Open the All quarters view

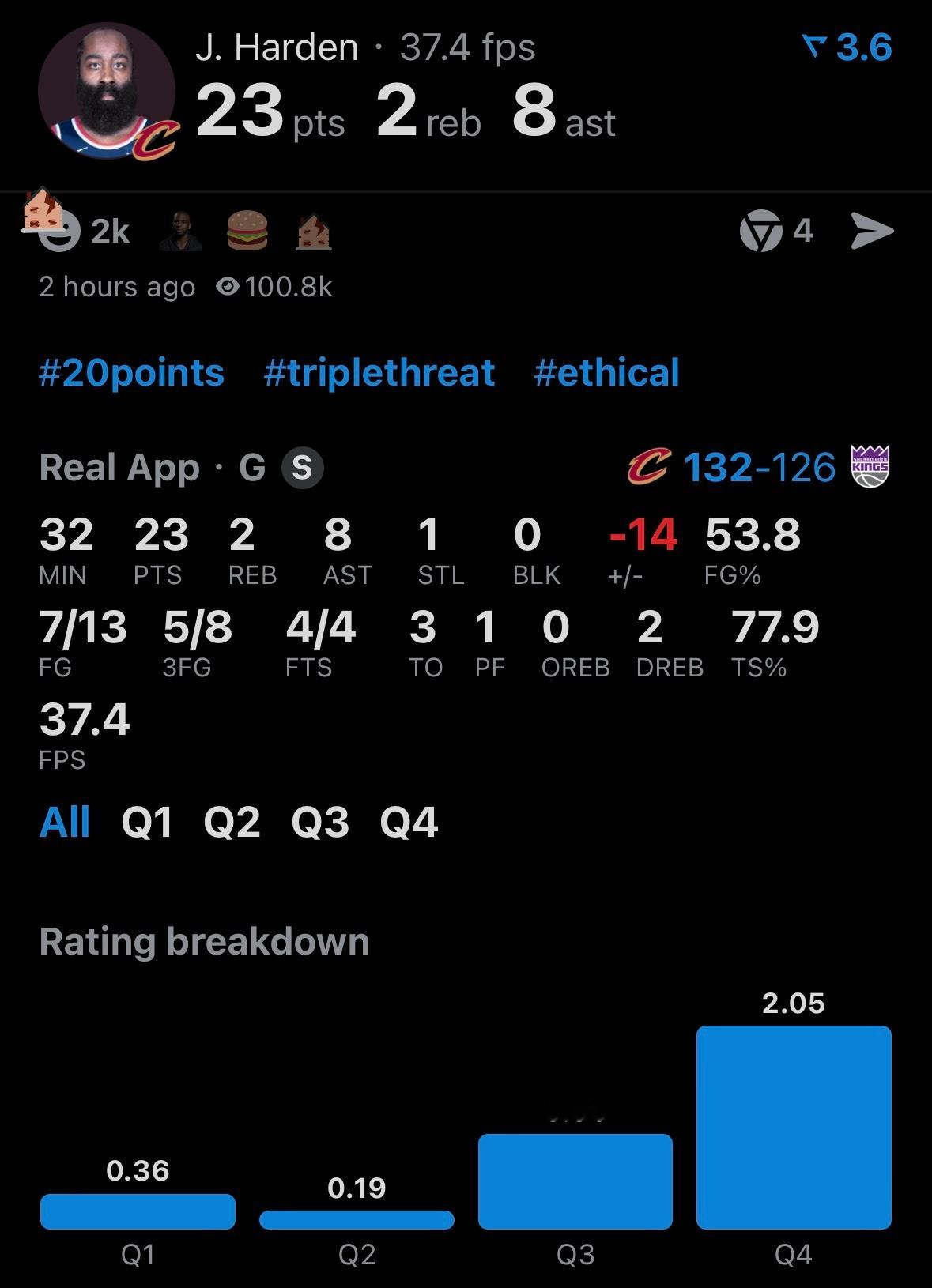[66, 823]
